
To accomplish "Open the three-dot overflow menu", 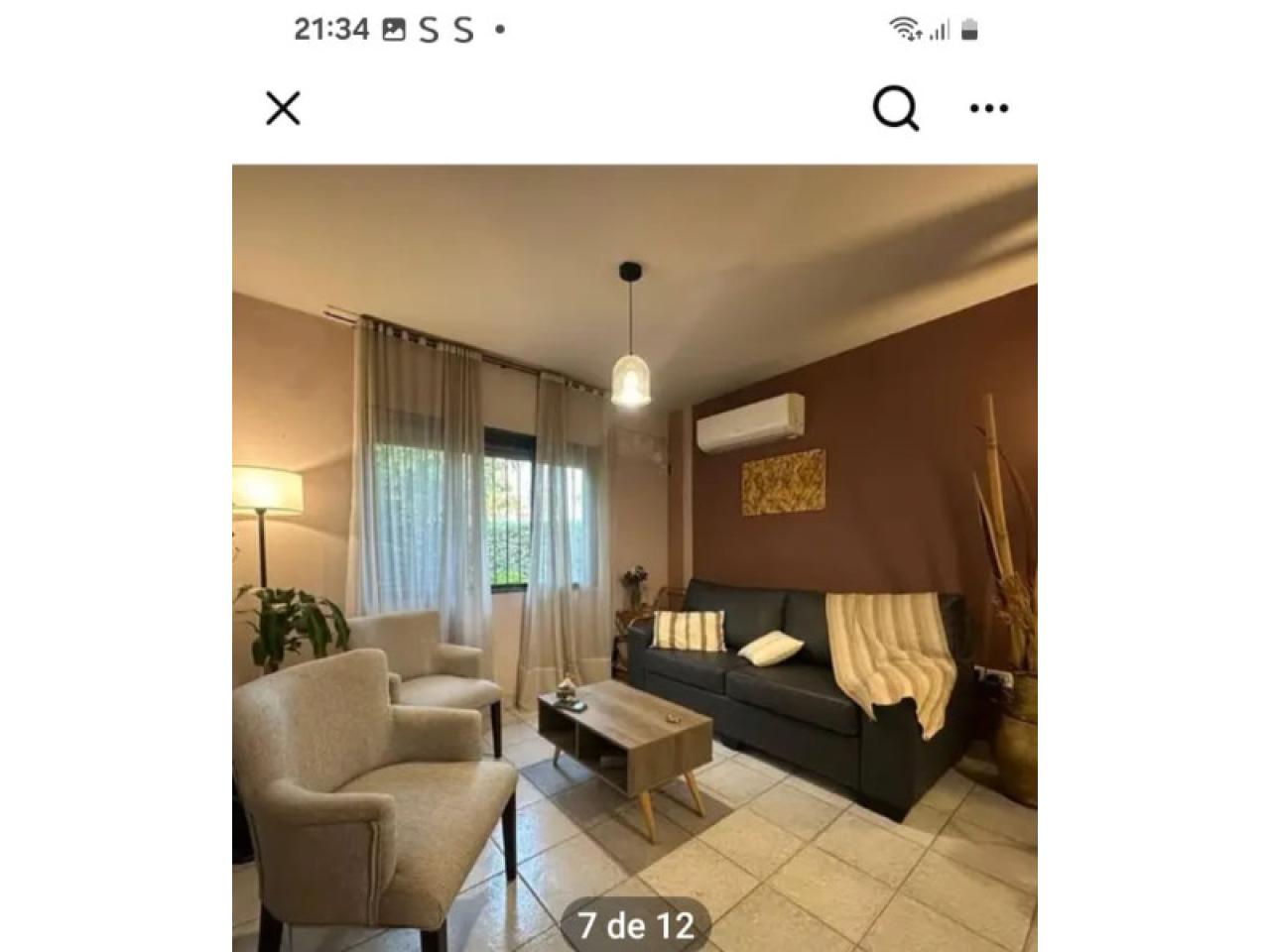I will tap(988, 108).
